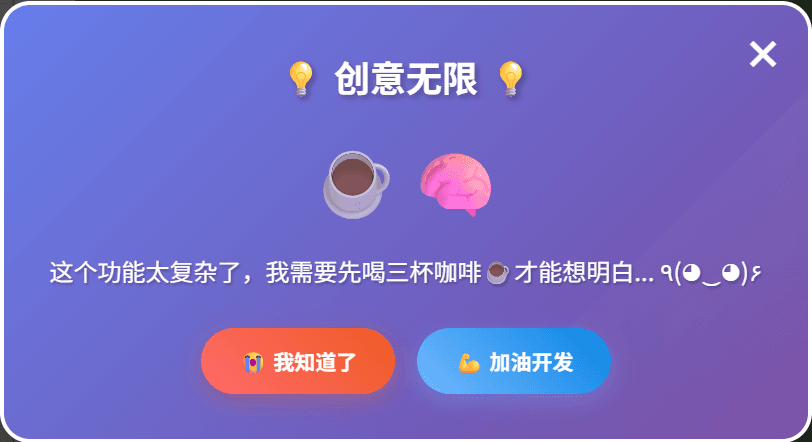Close the 创意无限 dialog
This screenshot has height=442, width=812.
[x=763, y=54]
